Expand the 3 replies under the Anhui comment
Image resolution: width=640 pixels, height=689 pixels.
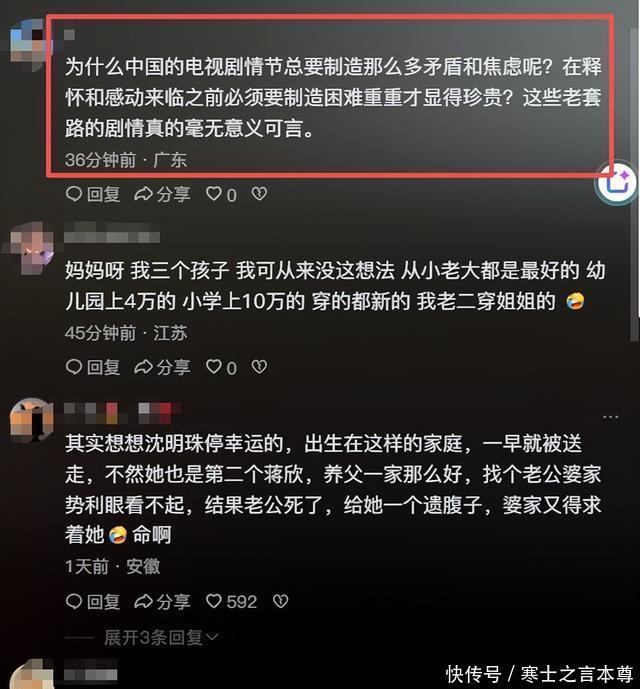point(162,637)
